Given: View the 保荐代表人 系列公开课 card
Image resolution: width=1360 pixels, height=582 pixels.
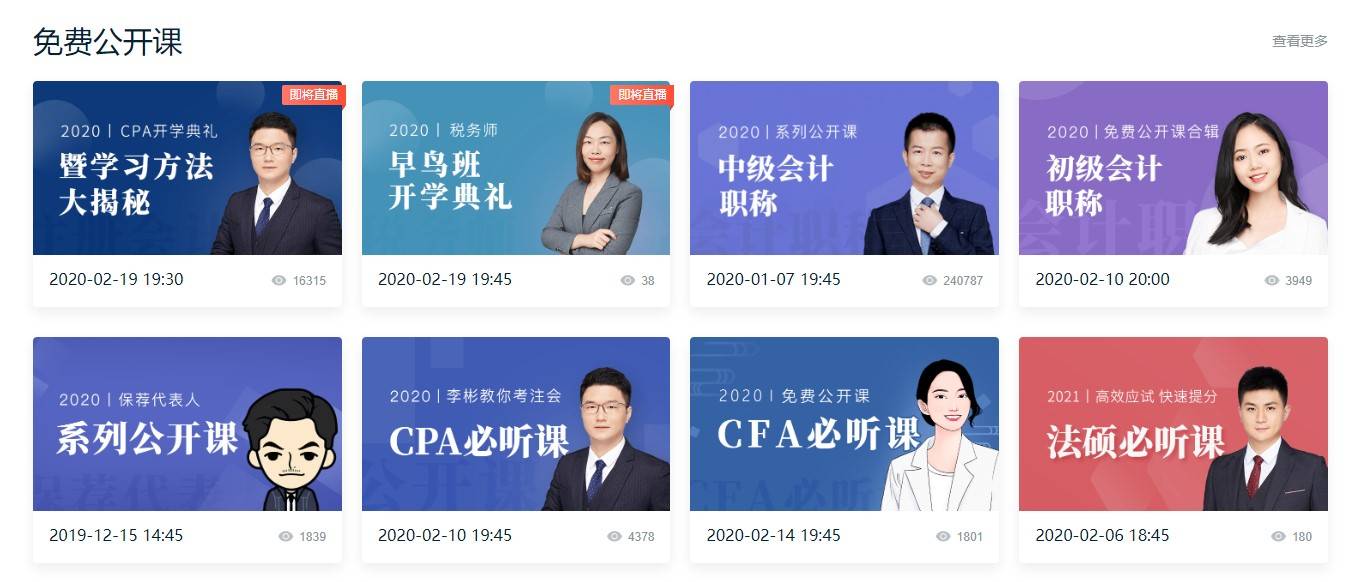Looking at the screenshot, I should [187, 424].
